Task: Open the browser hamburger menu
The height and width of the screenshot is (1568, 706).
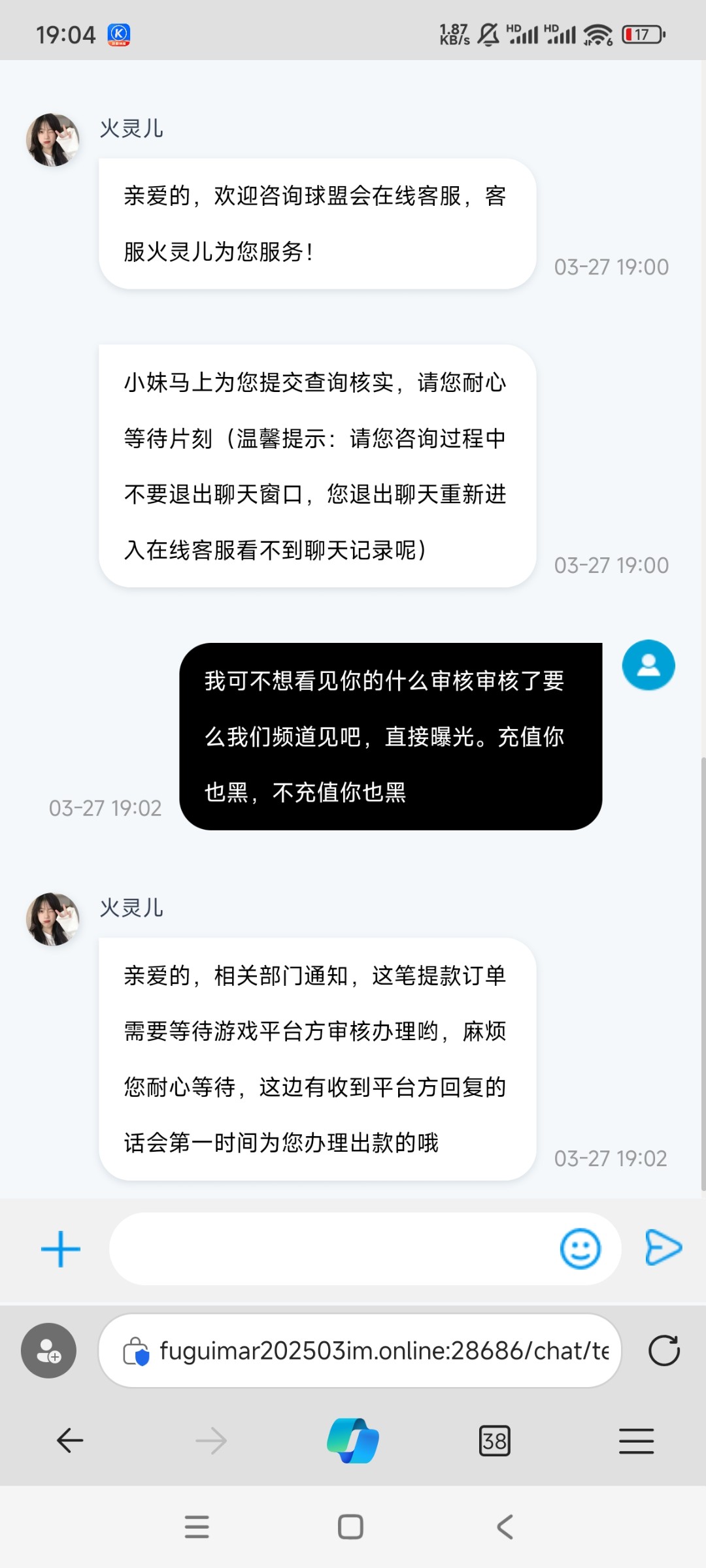Action: click(636, 1441)
